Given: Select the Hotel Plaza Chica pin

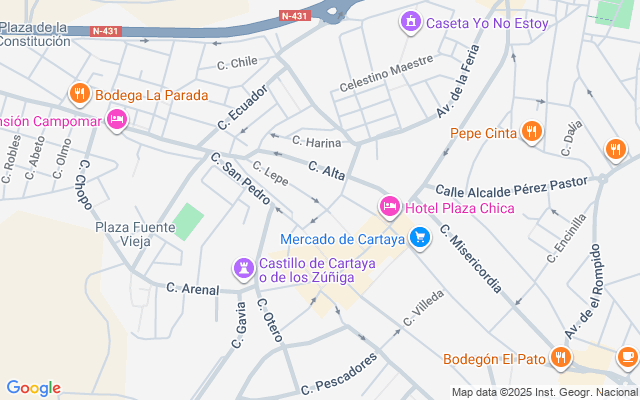Looking at the screenshot, I should coord(389,207).
